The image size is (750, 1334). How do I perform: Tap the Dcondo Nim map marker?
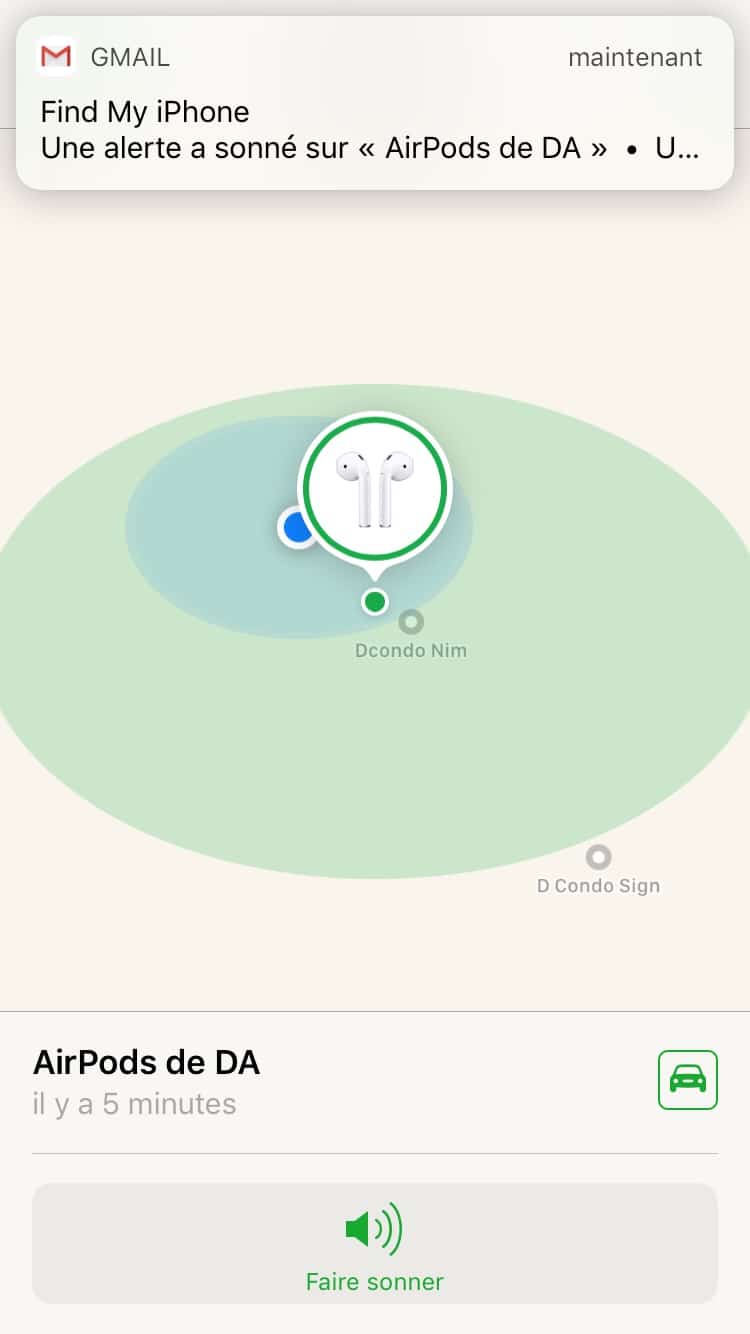click(411, 622)
